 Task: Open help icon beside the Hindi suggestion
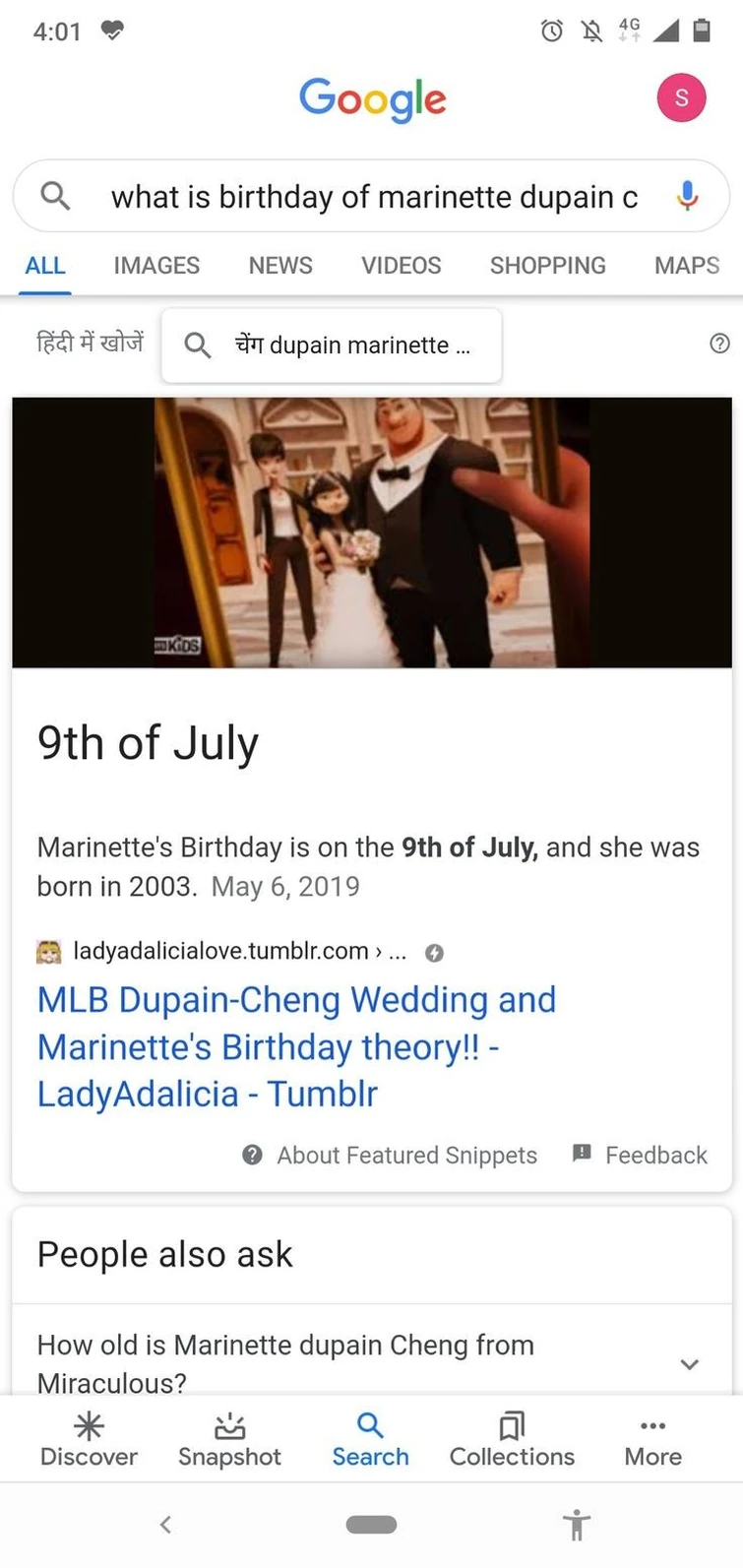point(719,344)
